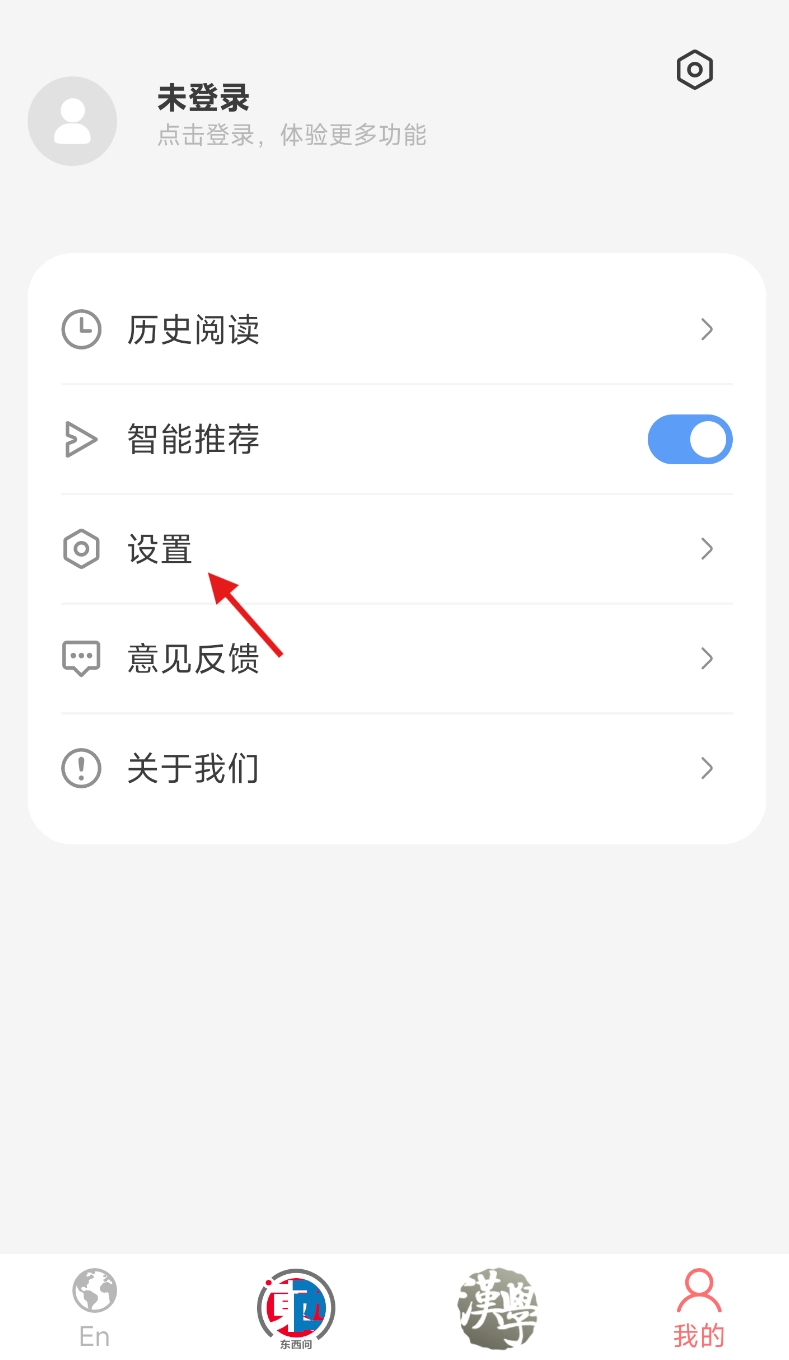The width and height of the screenshot is (789, 1360).
Task: Open 关于我们 about page
Action: (x=396, y=768)
